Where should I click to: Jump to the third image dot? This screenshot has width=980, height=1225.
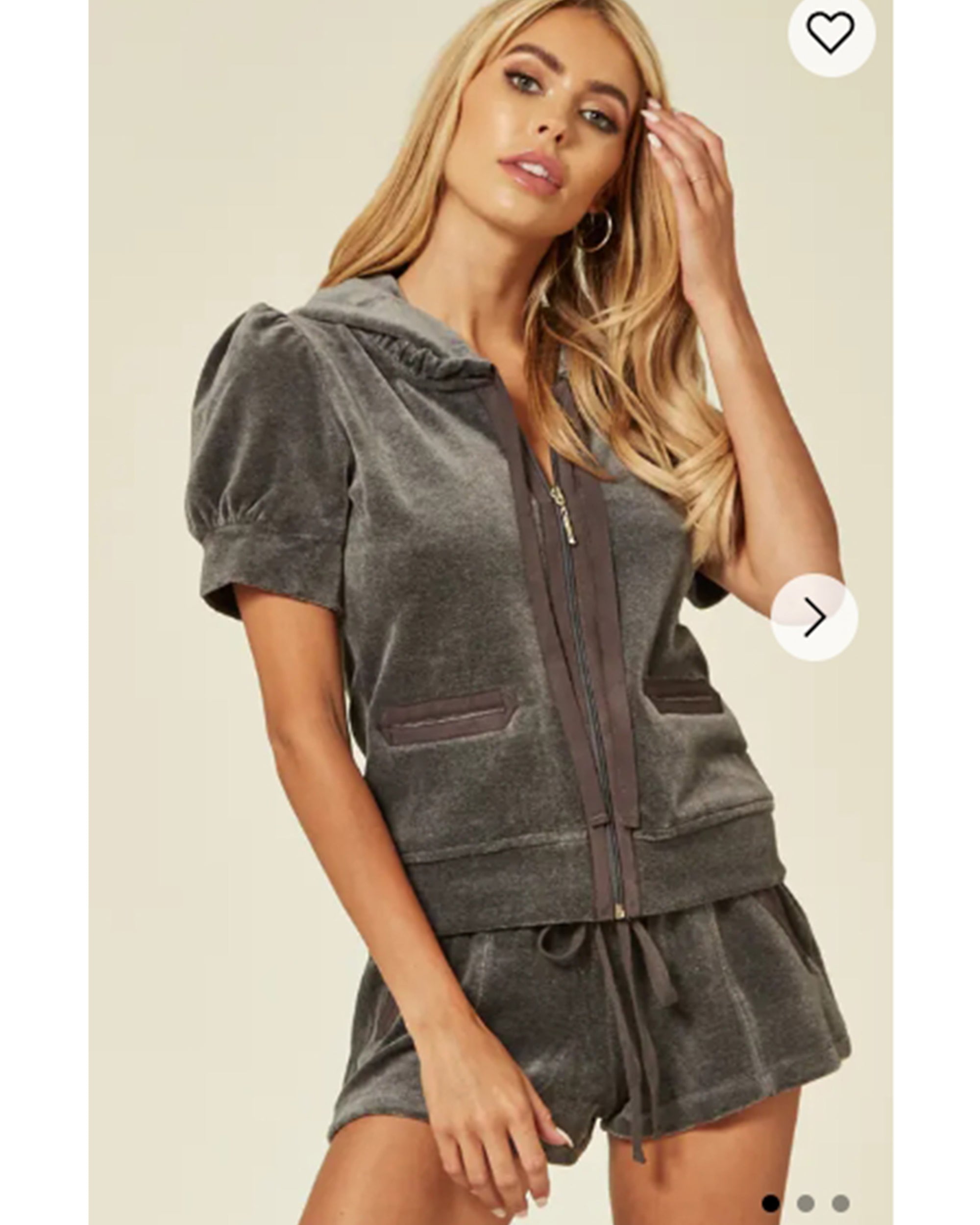click(x=840, y=1203)
